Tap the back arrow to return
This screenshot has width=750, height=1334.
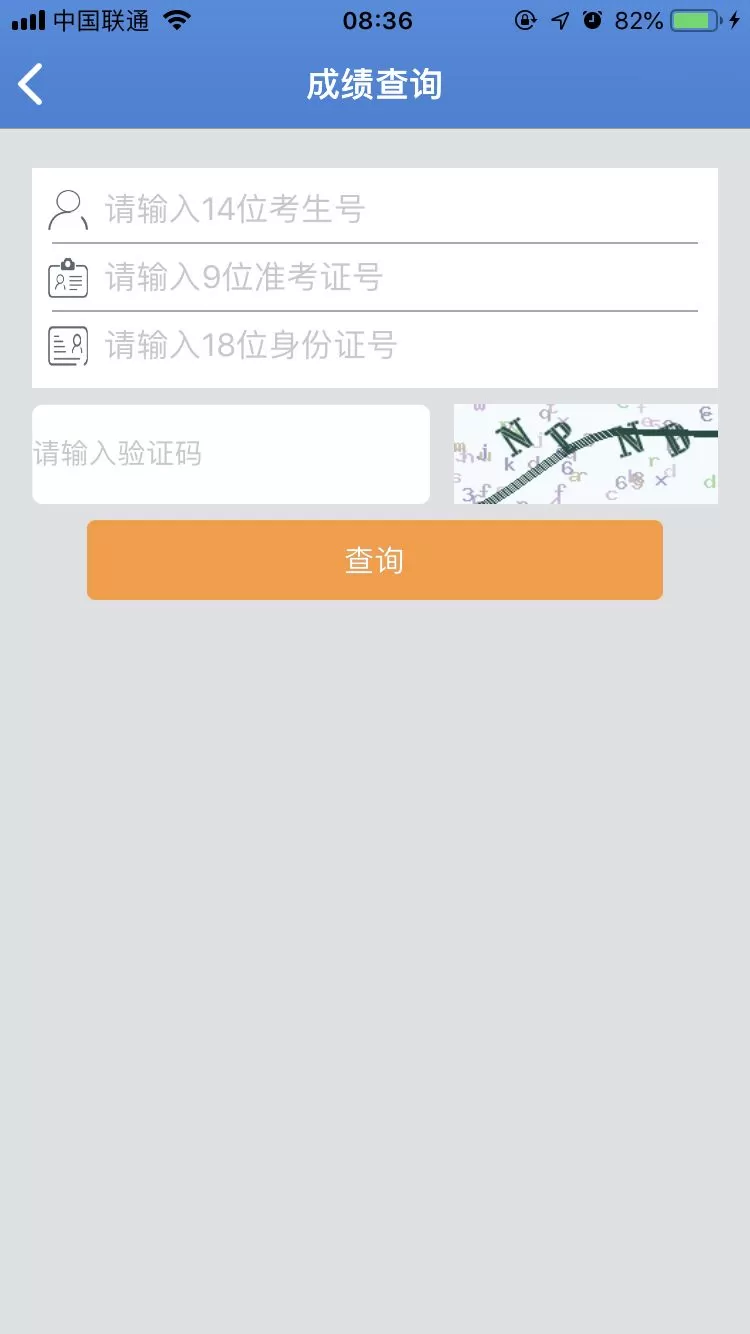(x=30, y=84)
